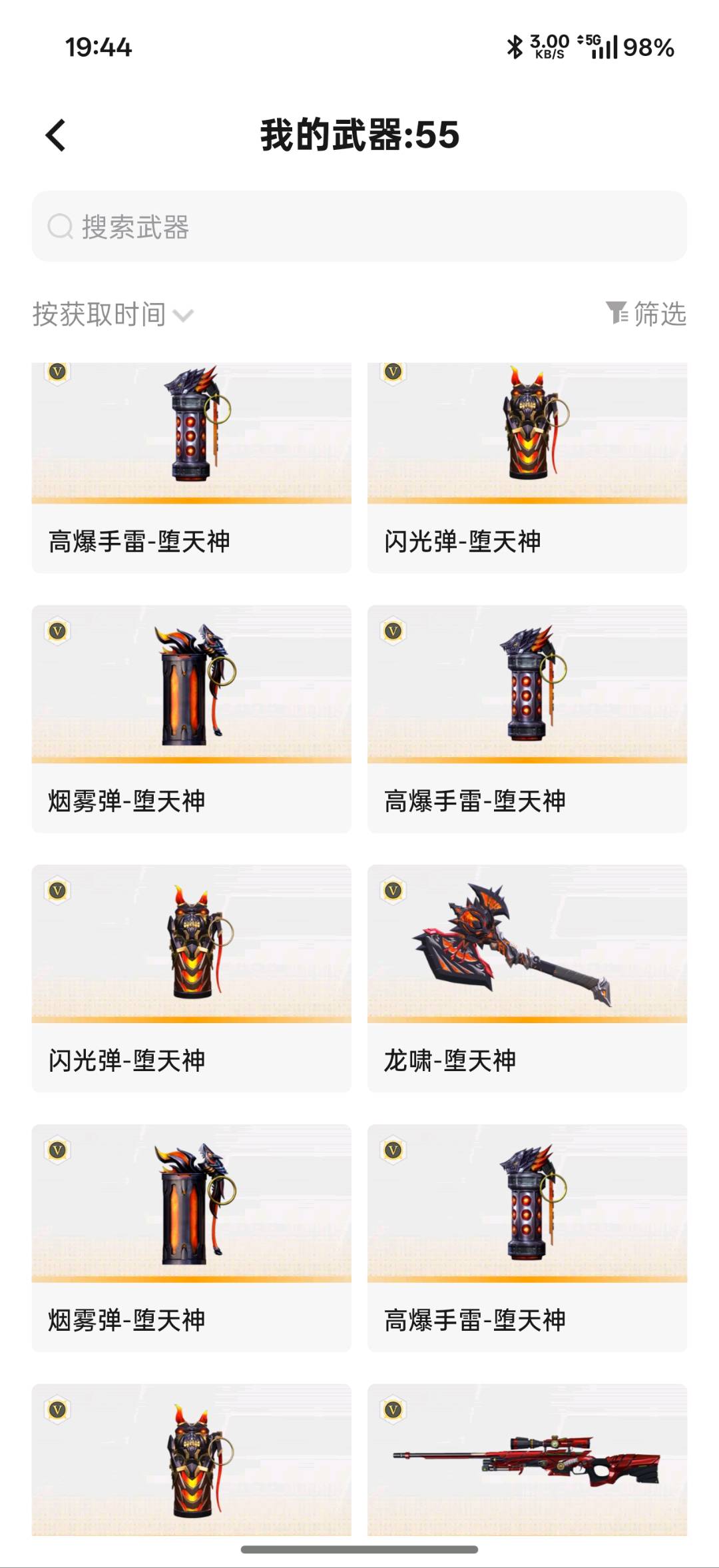Open the 筛选 filter options
The width and height of the screenshot is (719, 1568).
pyautogui.click(x=646, y=313)
